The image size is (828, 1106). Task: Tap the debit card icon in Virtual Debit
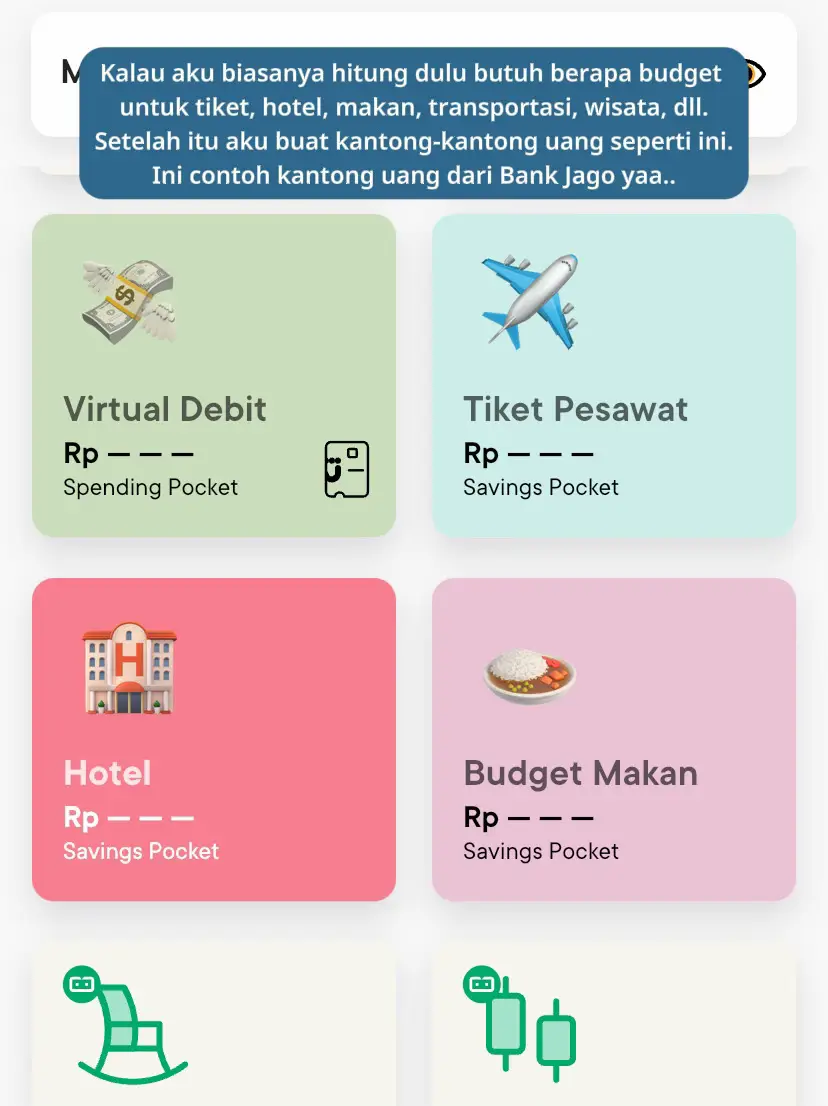pyautogui.click(x=347, y=469)
